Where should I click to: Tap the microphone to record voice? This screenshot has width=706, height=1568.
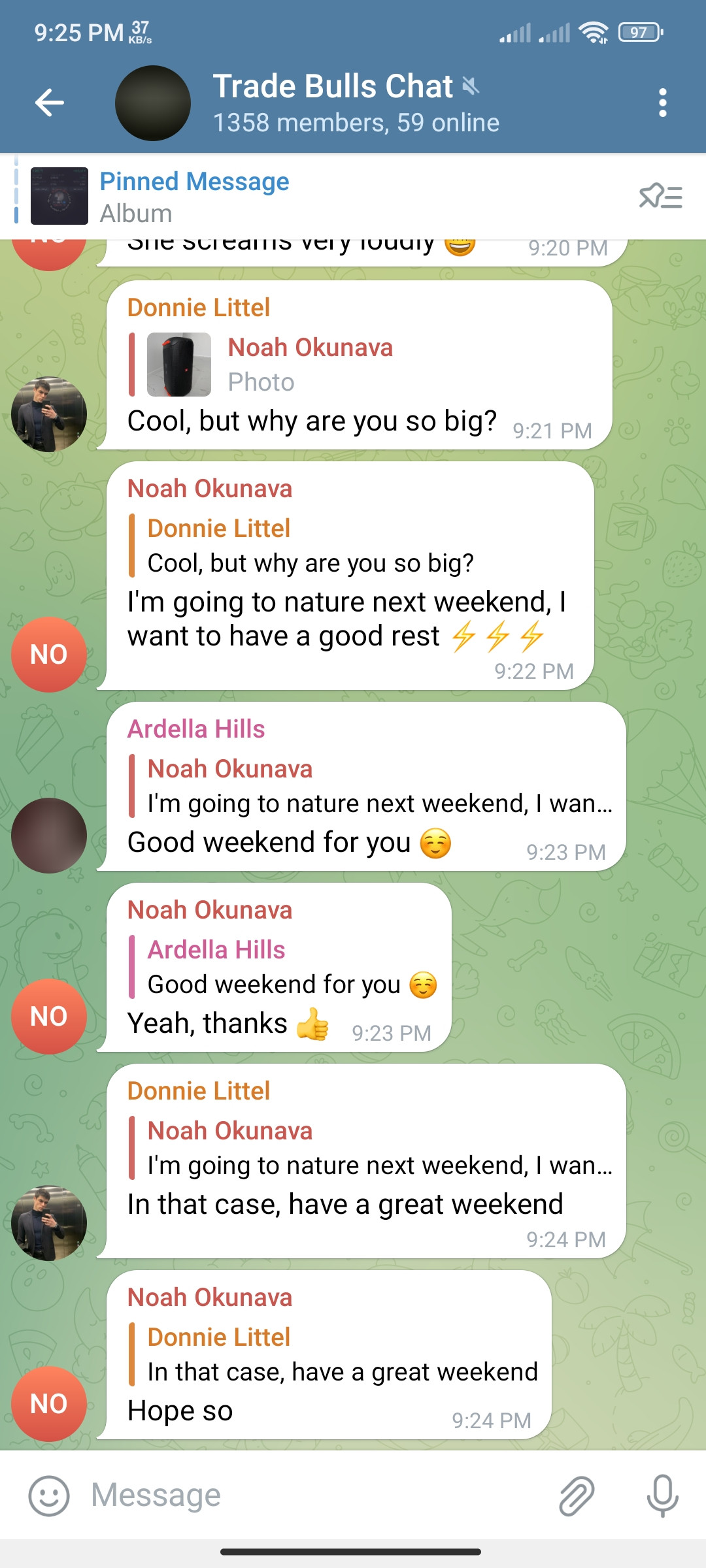[x=662, y=1495]
